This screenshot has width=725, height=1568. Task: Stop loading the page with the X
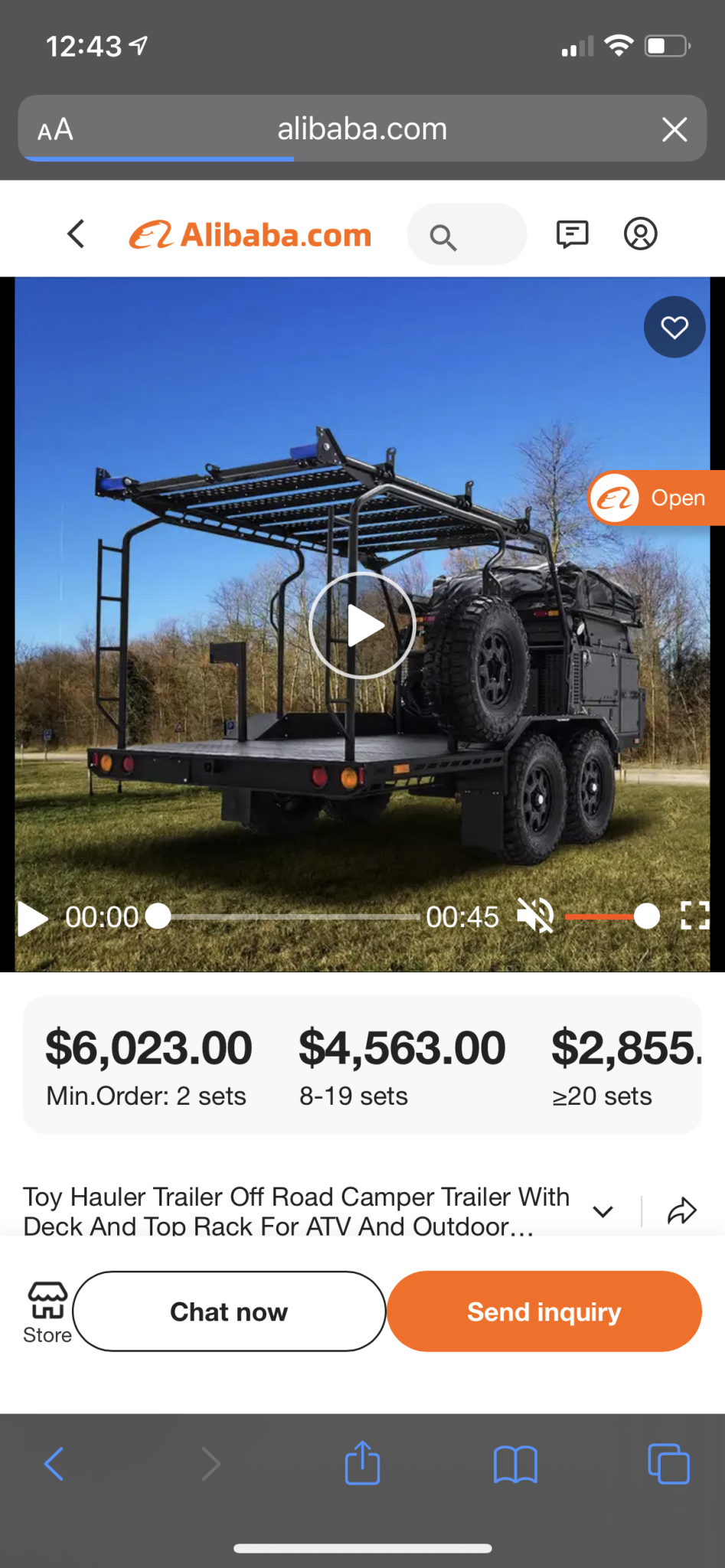(674, 129)
